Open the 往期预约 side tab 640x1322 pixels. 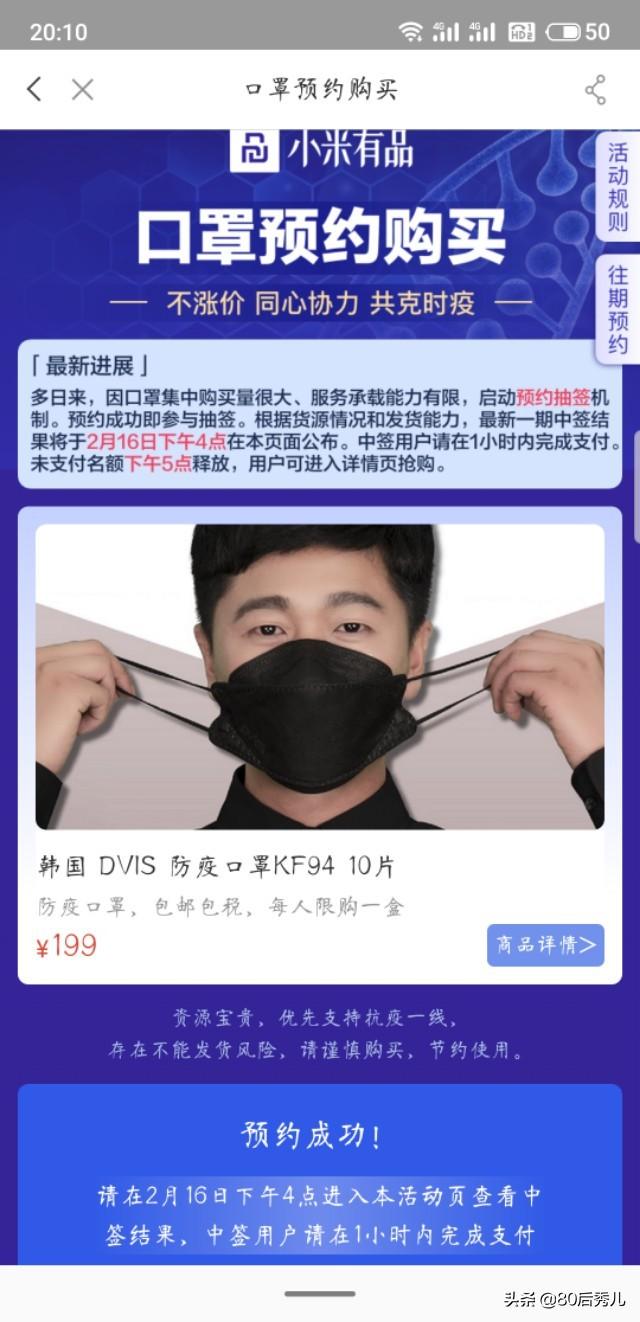click(x=618, y=309)
